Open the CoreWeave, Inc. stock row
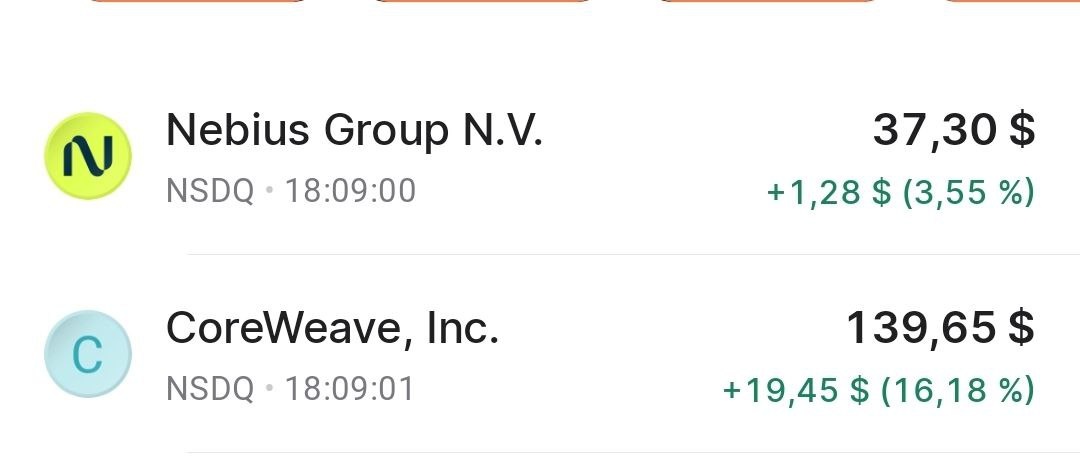This screenshot has width=1080, height=467. coord(540,355)
